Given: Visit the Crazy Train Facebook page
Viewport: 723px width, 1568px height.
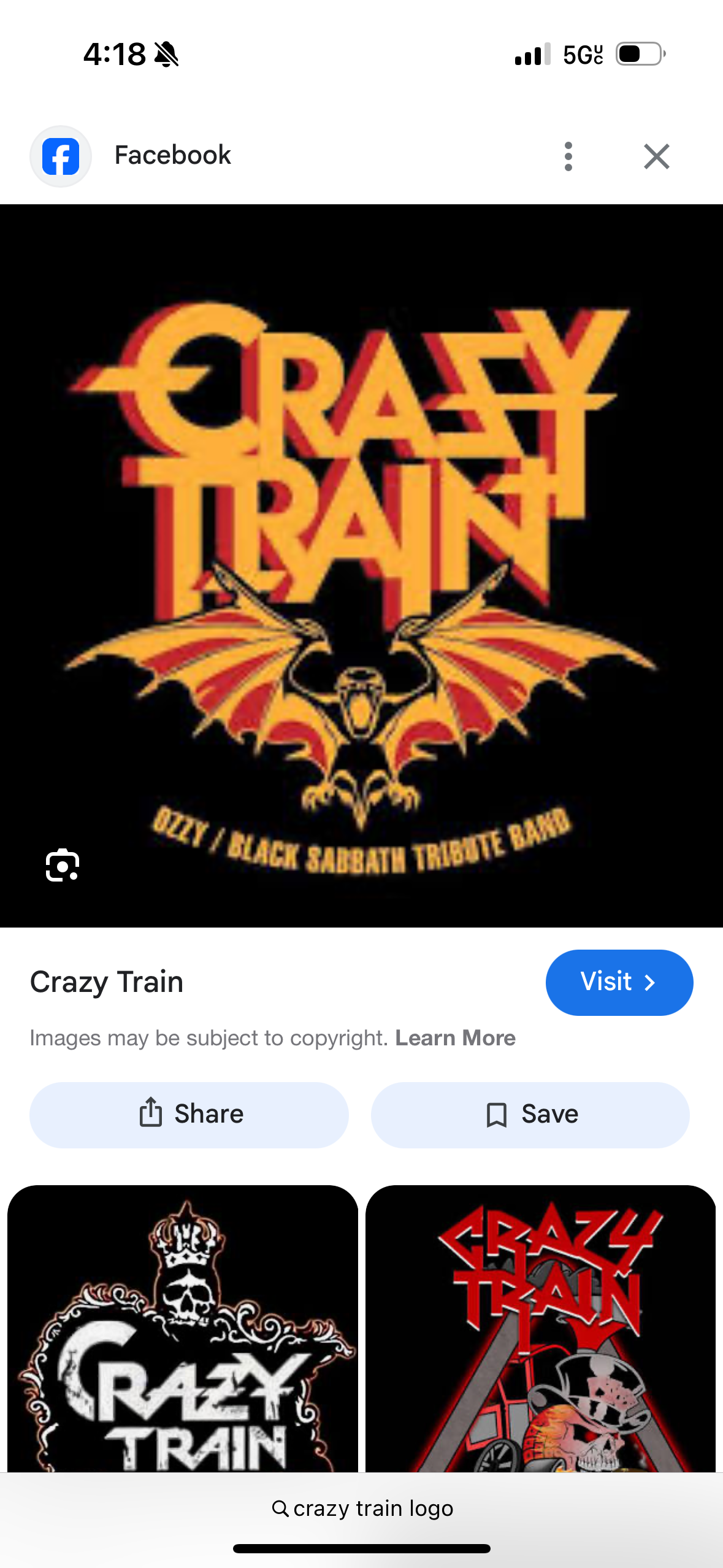Looking at the screenshot, I should [x=619, y=982].
